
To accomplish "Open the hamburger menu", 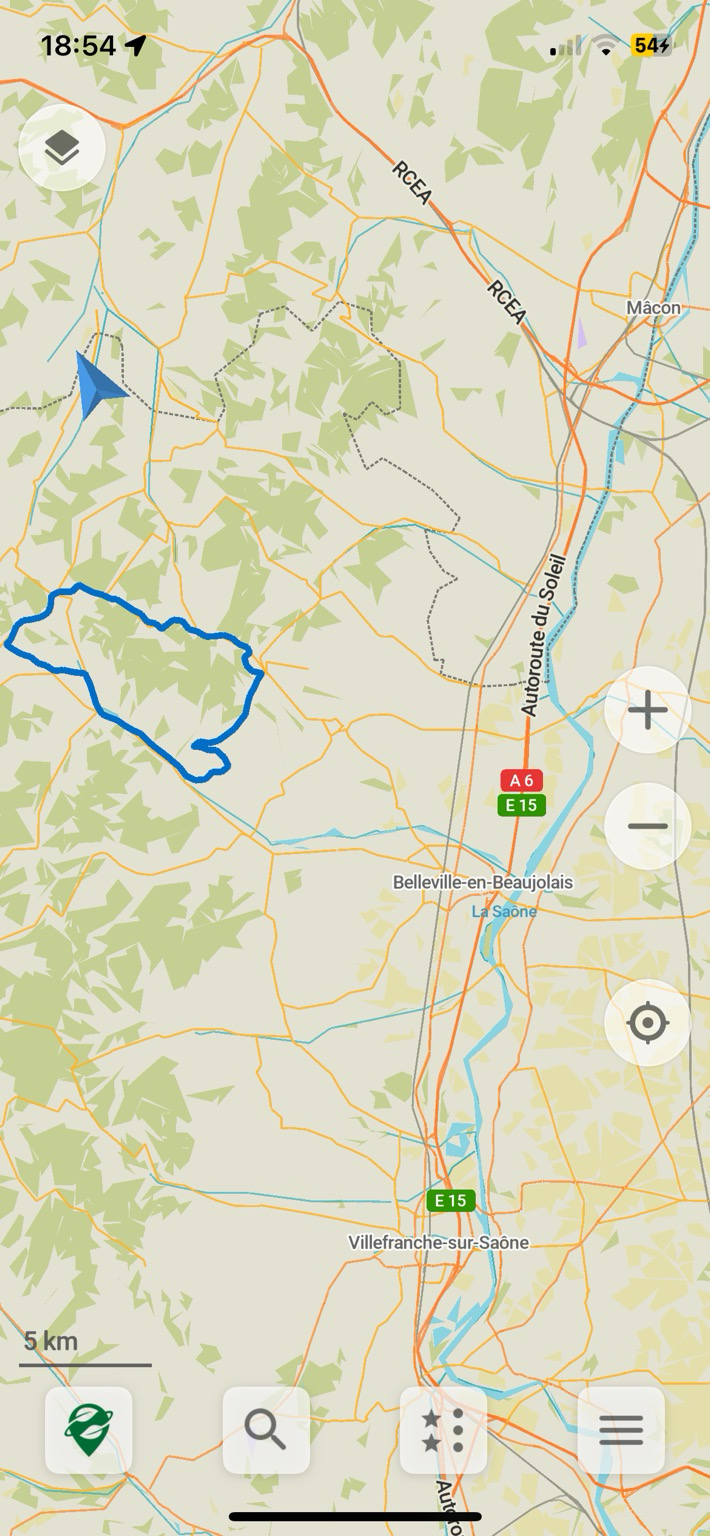I will click(620, 1430).
